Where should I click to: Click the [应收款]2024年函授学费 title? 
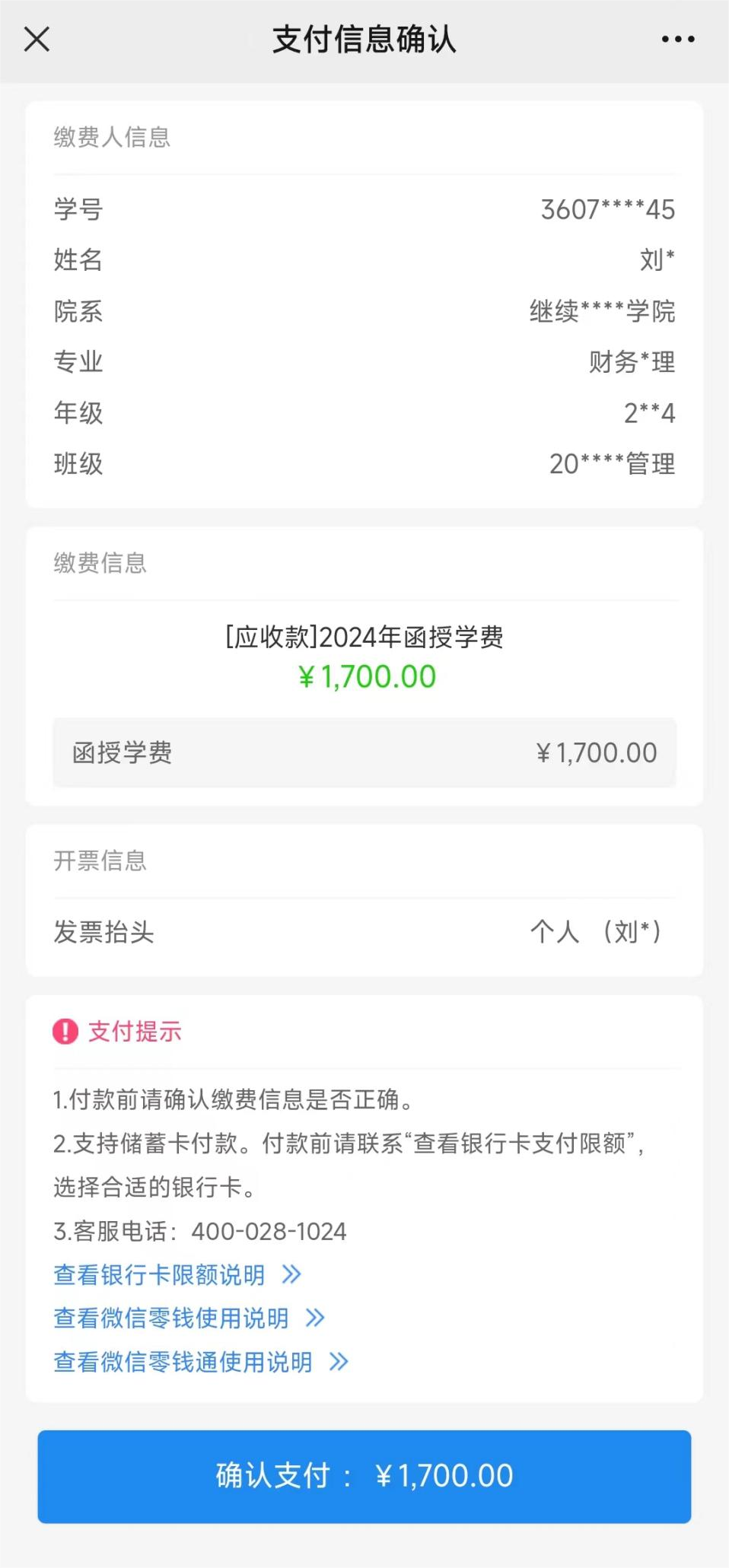[364, 638]
